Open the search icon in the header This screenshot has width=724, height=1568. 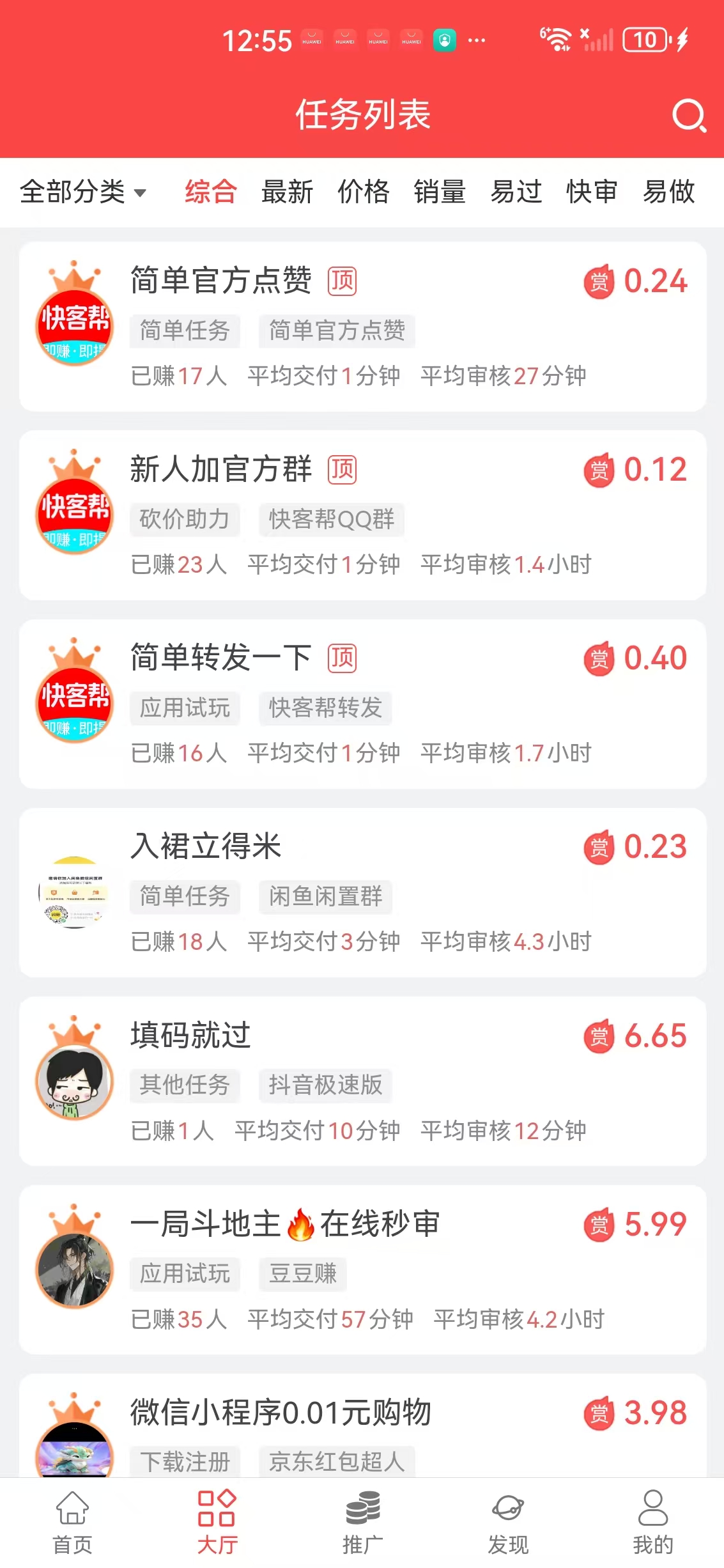click(689, 116)
